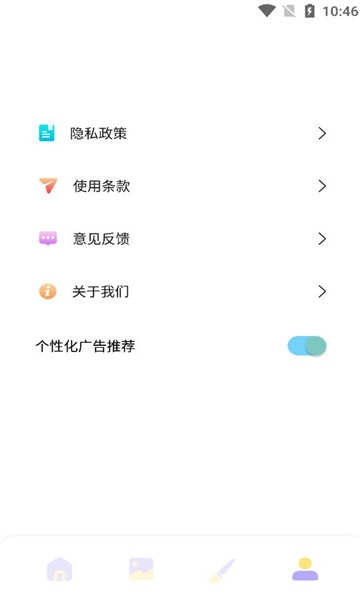Screen dimensions: 360x600
Task: Open the 使用条款 terms of use
Action: tap(180, 186)
